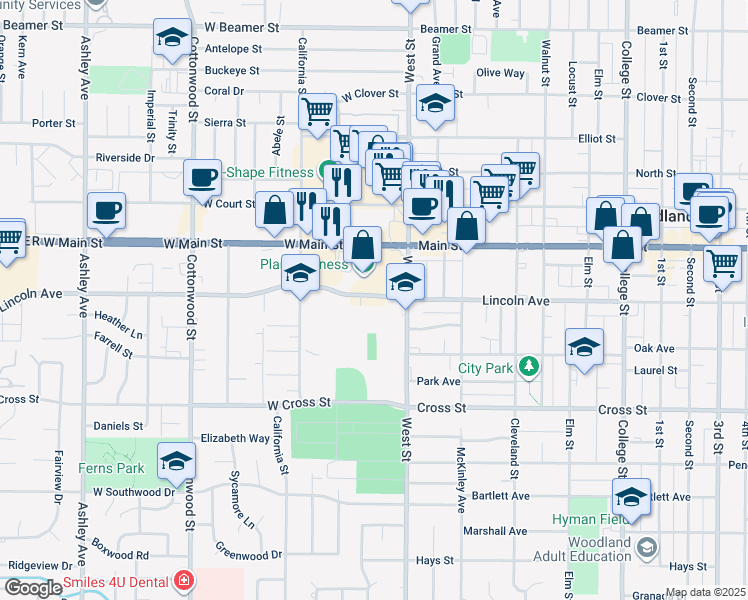Tap the school marker on Lincoln Ave at West St
Screen dimensions: 748x600
405,283
